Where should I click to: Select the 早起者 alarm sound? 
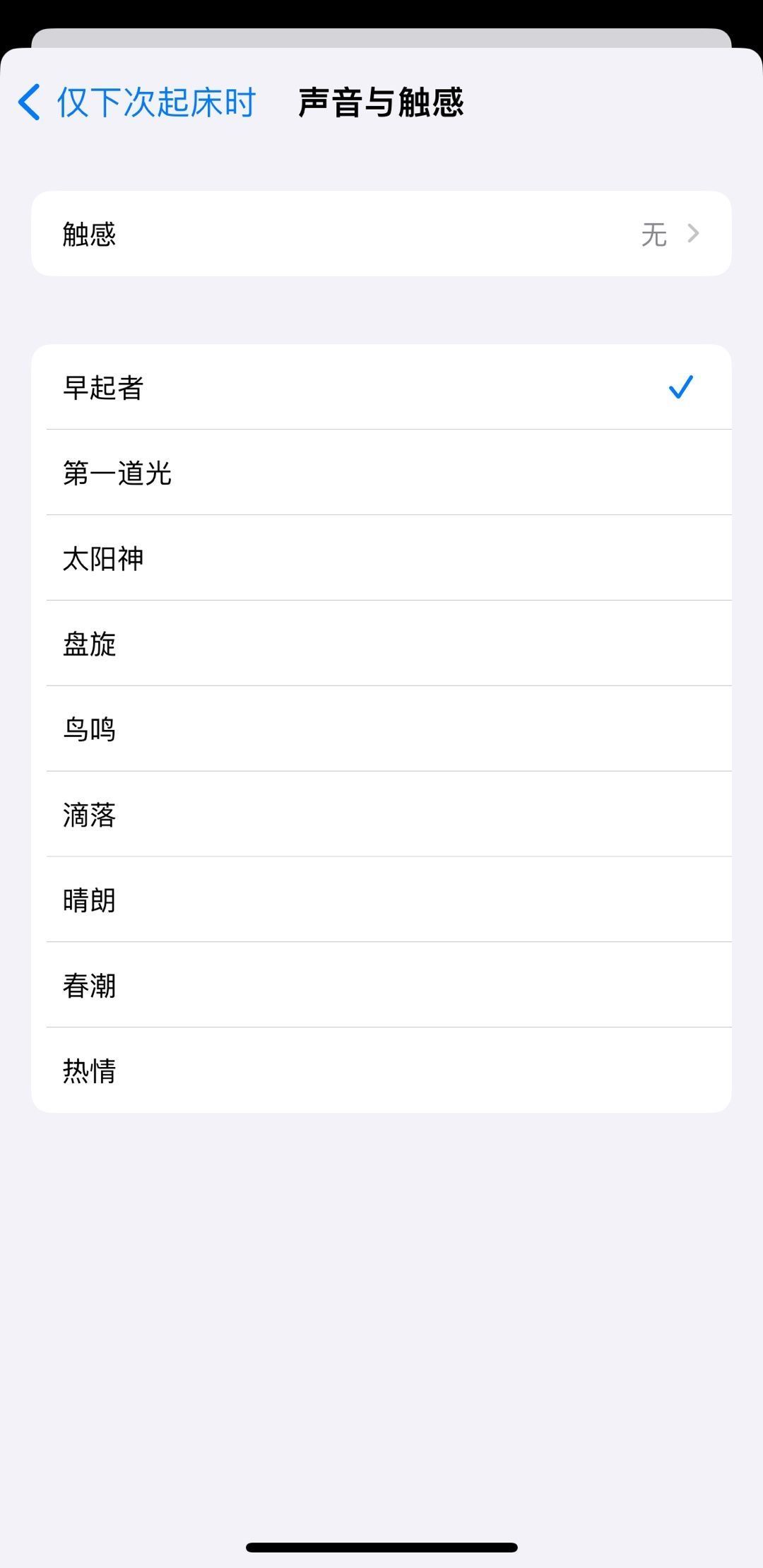(381, 387)
